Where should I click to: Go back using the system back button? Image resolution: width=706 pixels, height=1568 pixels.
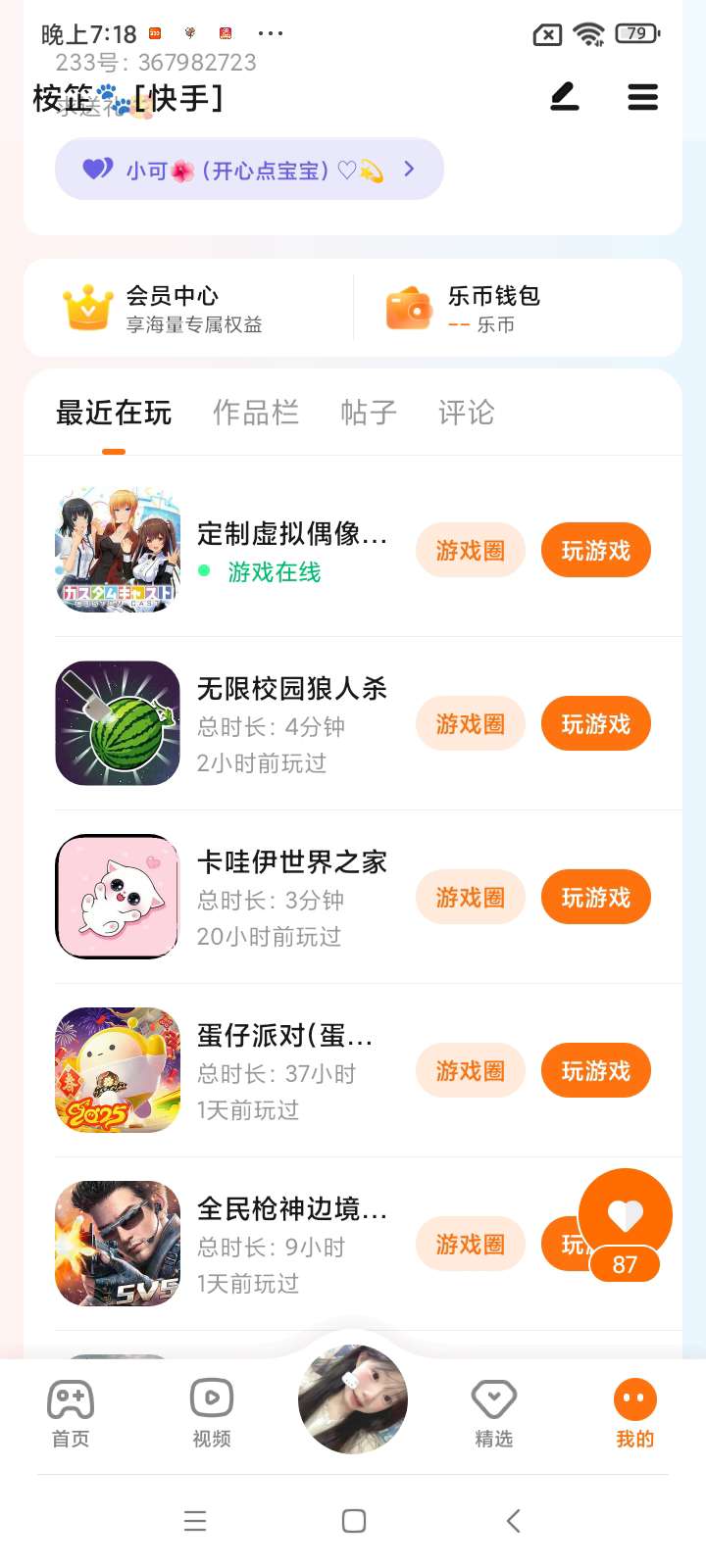pos(513,1521)
